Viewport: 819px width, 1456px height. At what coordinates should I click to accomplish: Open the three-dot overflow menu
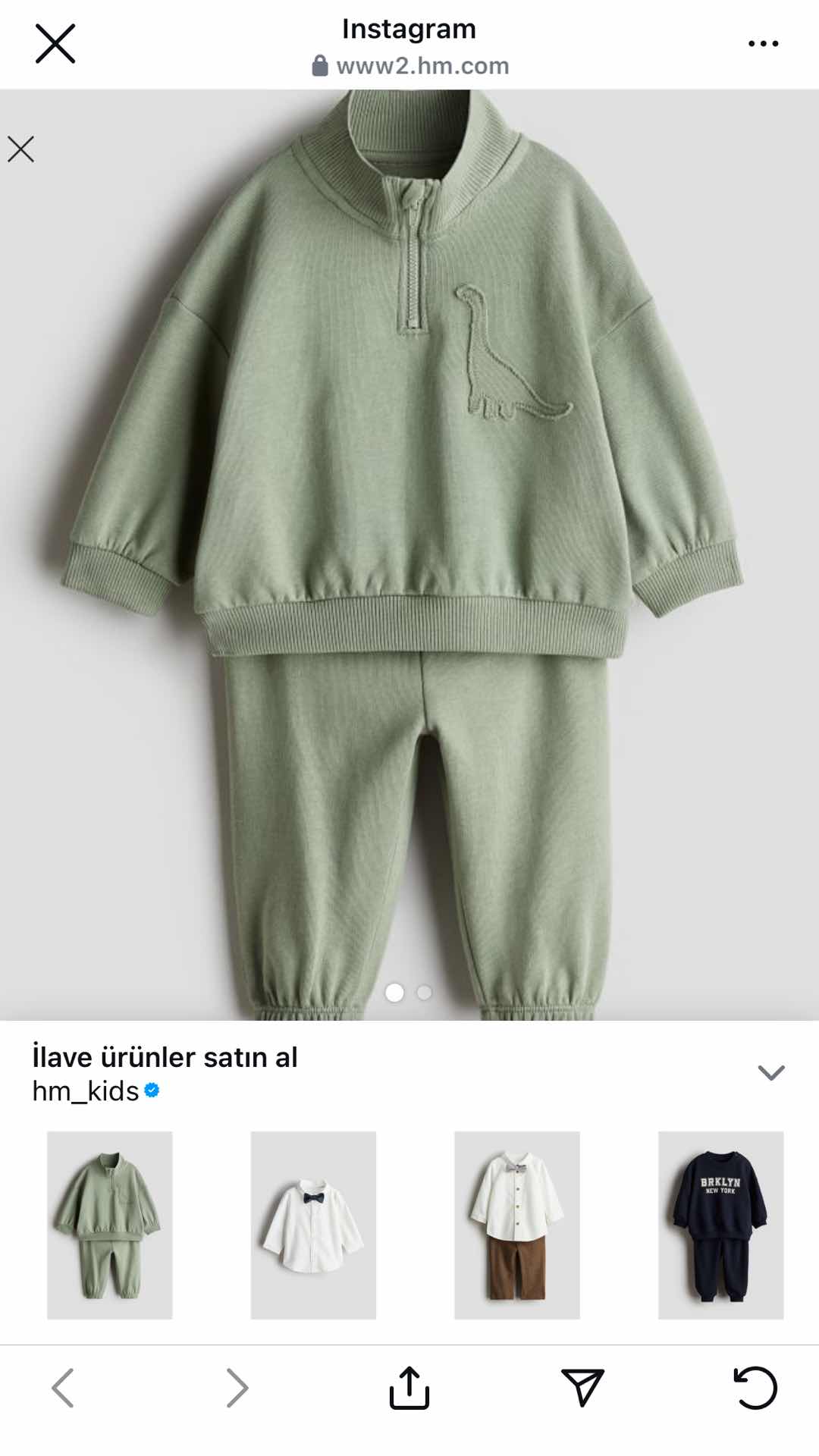(763, 44)
